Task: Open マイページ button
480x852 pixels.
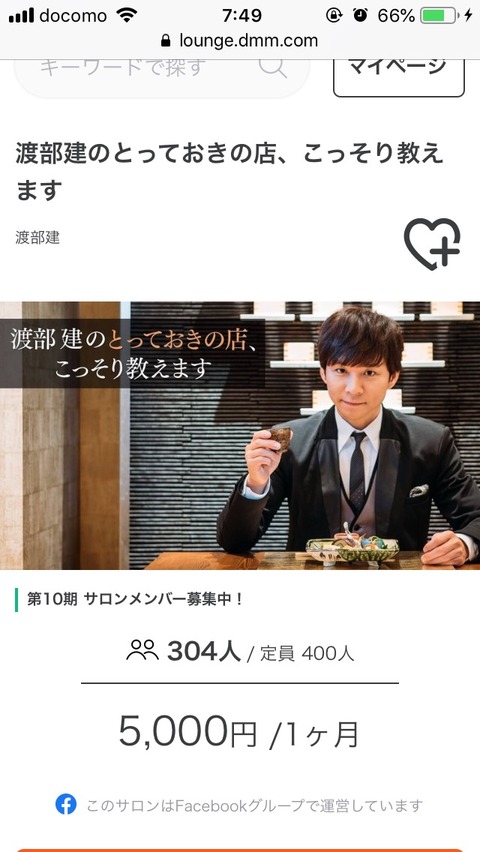Action: [399, 77]
